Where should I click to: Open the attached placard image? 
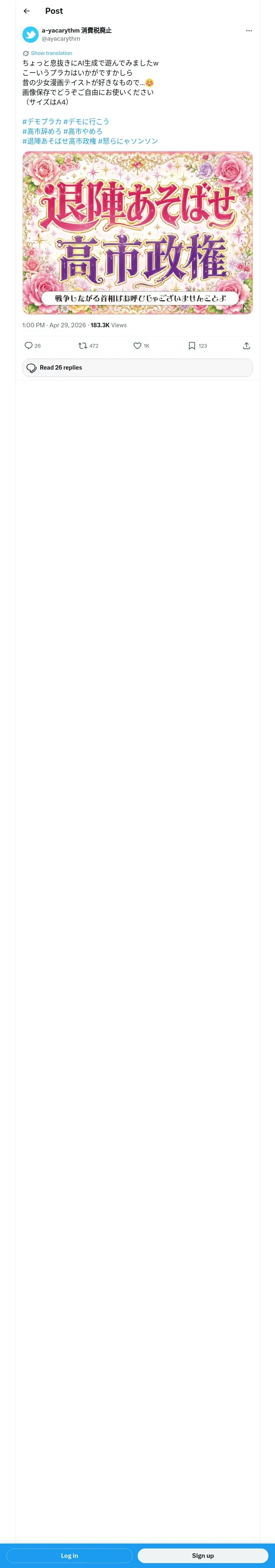click(138, 232)
